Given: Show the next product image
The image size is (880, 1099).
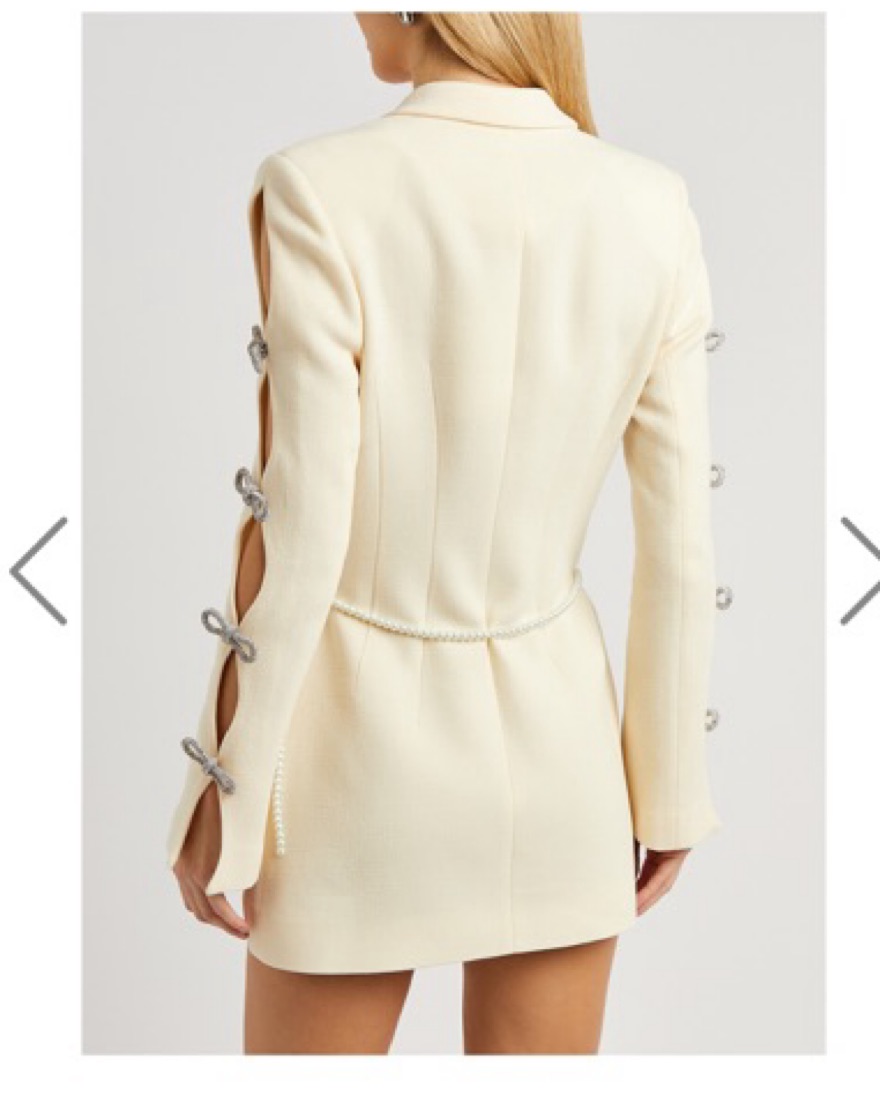Looking at the screenshot, I should pyautogui.click(x=859, y=571).
